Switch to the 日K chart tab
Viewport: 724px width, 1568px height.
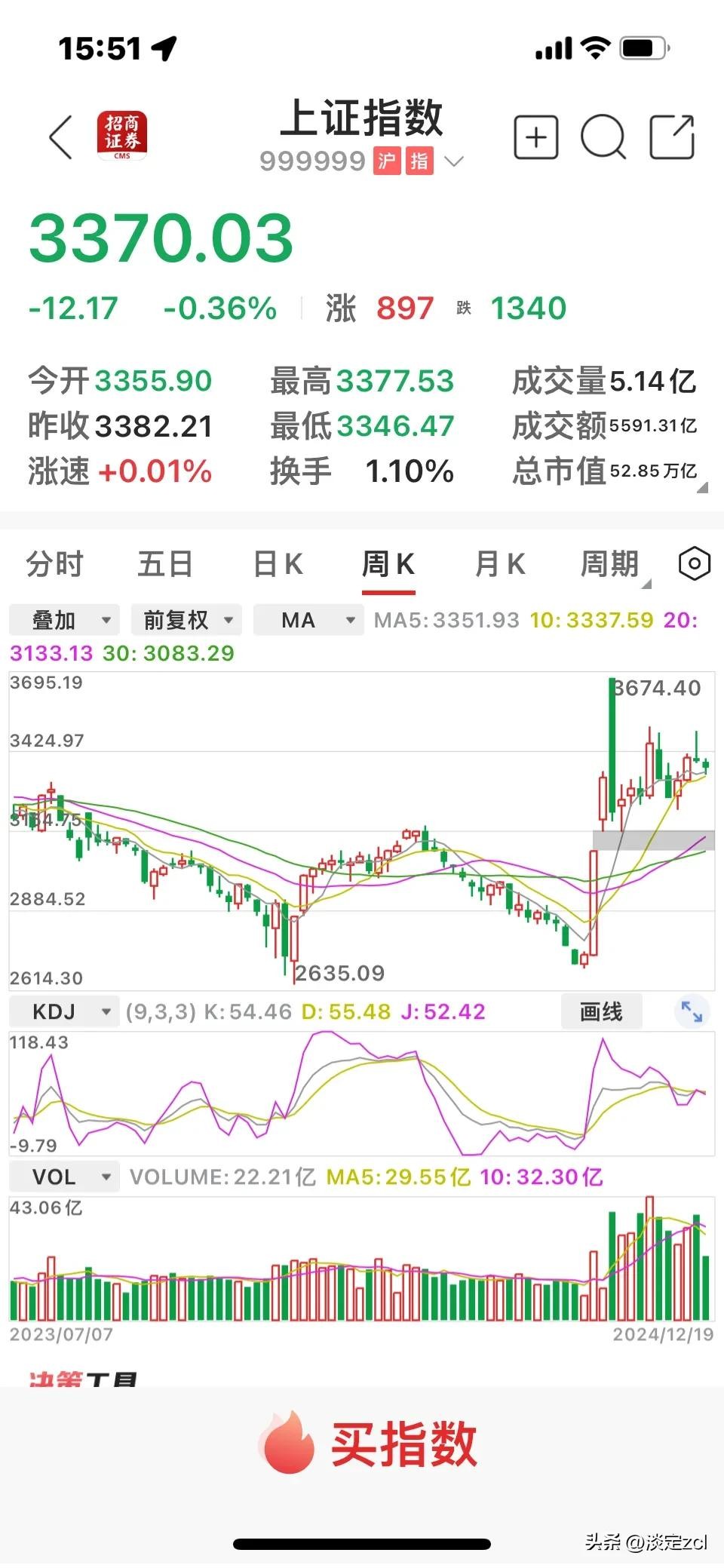tap(278, 564)
